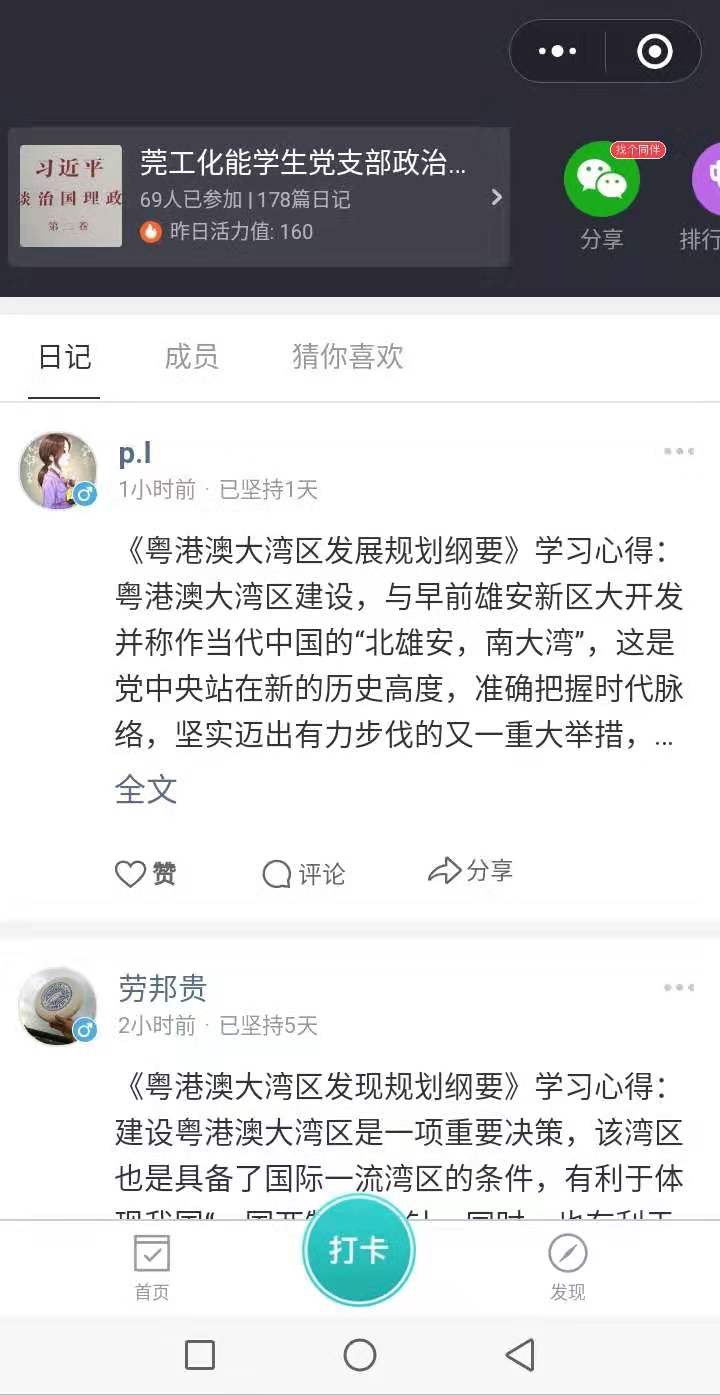Screen dimensions: 720x1395
Task: Go to the 发现 tab
Action: (567, 1266)
